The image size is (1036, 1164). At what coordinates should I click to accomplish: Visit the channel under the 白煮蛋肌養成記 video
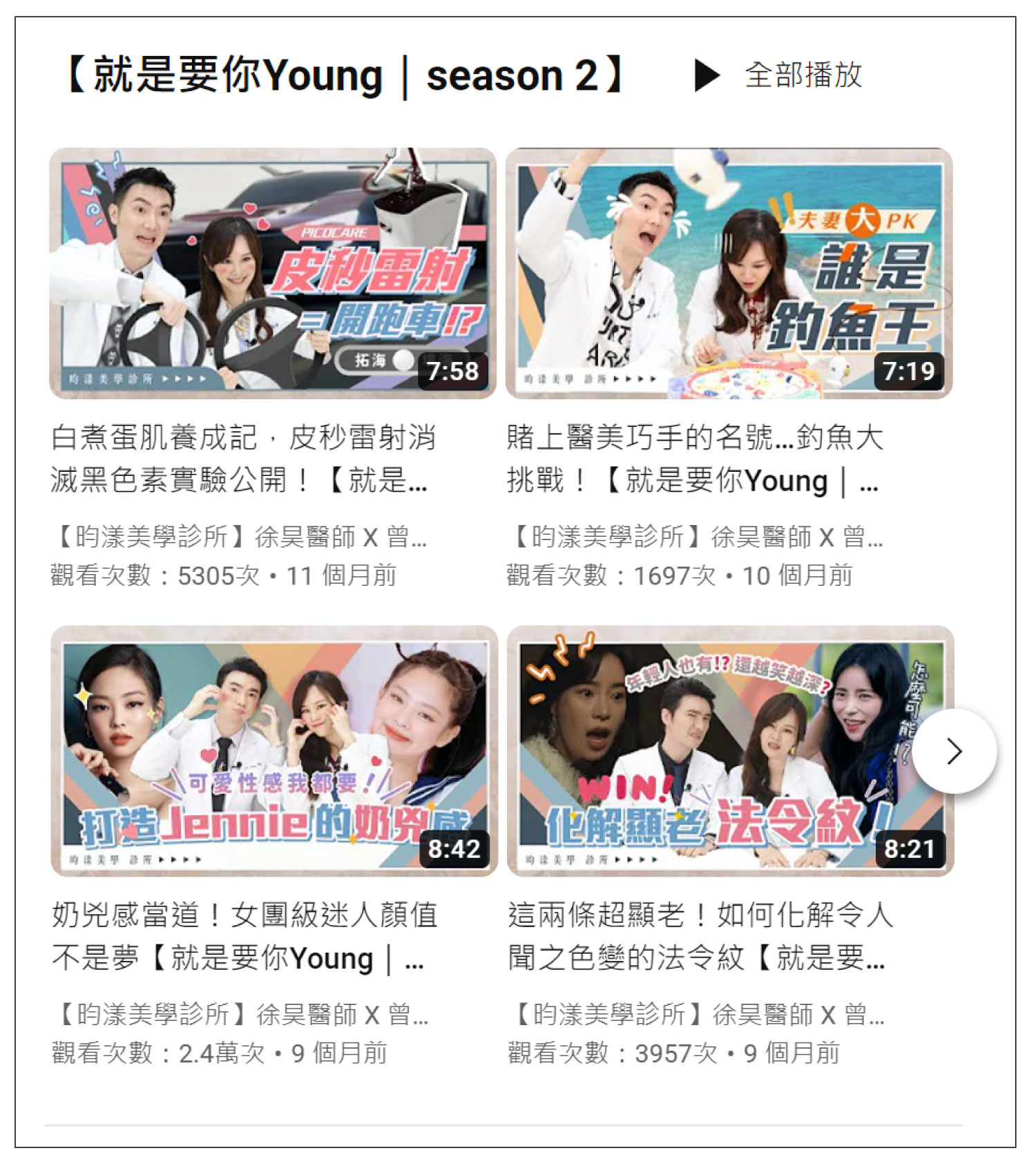point(239,537)
